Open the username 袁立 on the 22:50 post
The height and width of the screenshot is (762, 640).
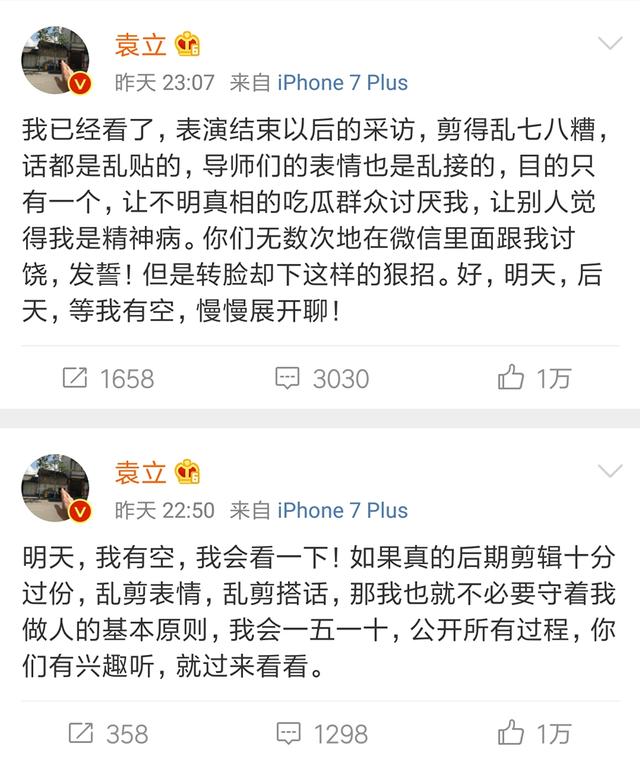coord(139,472)
